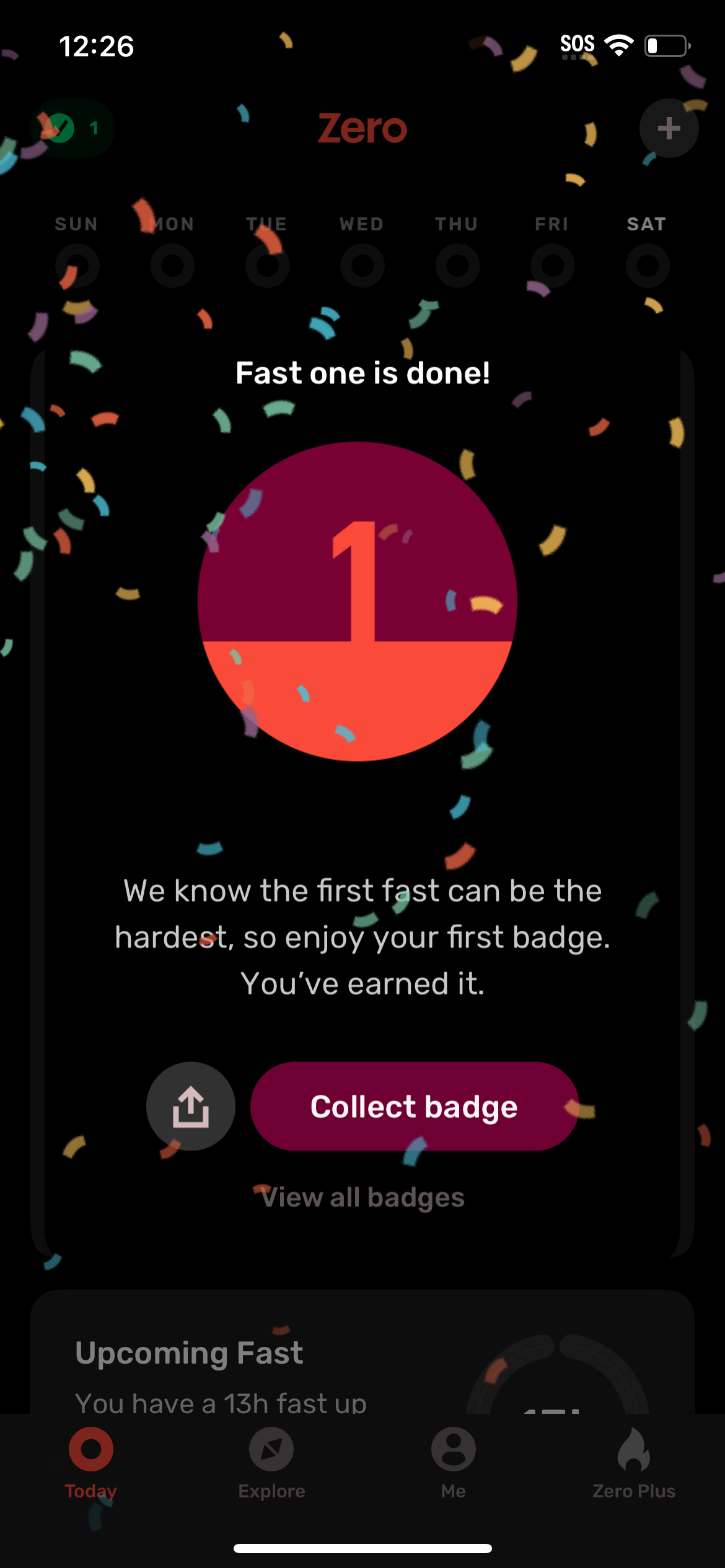Select Saturday's tracking circle
The image size is (725, 1568).
pos(647,265)
